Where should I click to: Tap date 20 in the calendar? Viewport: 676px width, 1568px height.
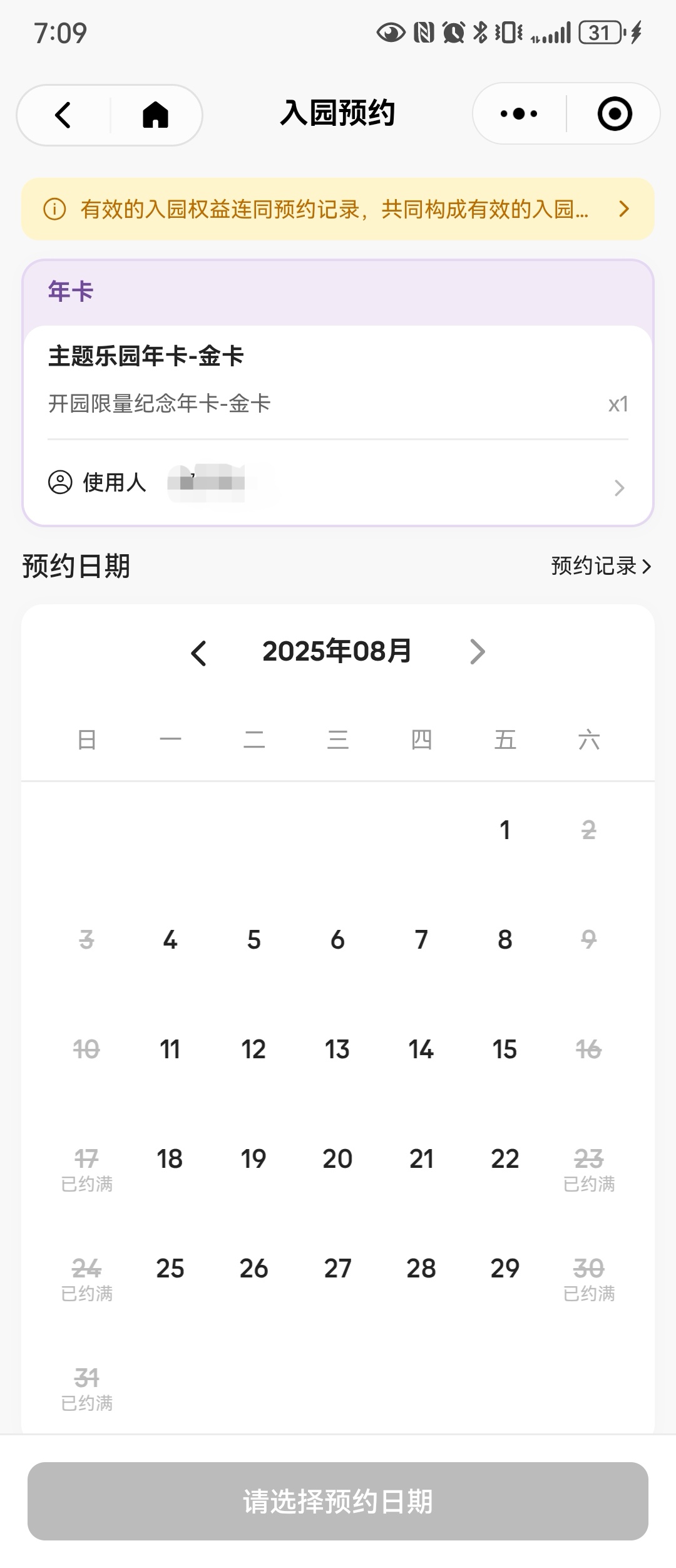[337, 1159]
